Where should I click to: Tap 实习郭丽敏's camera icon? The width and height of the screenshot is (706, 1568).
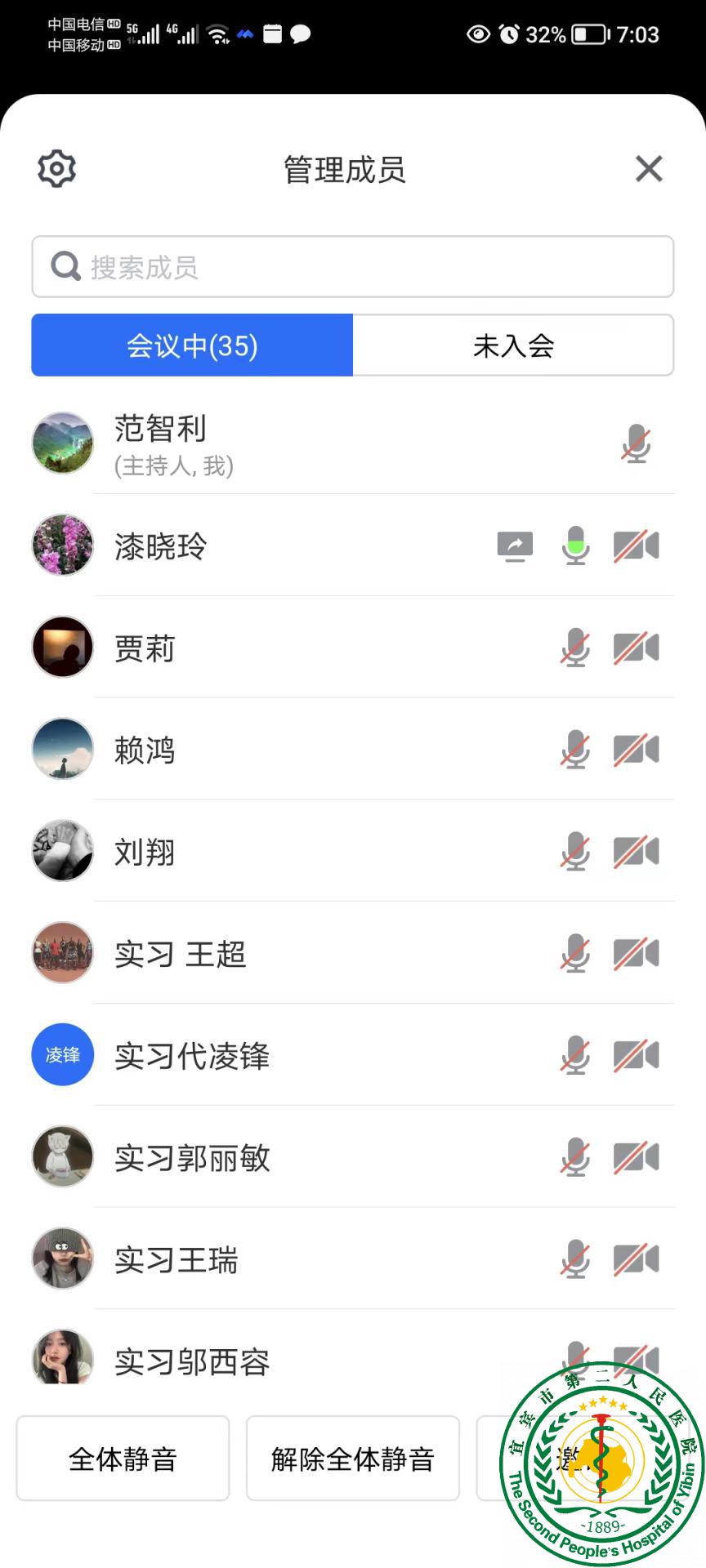636,1157
